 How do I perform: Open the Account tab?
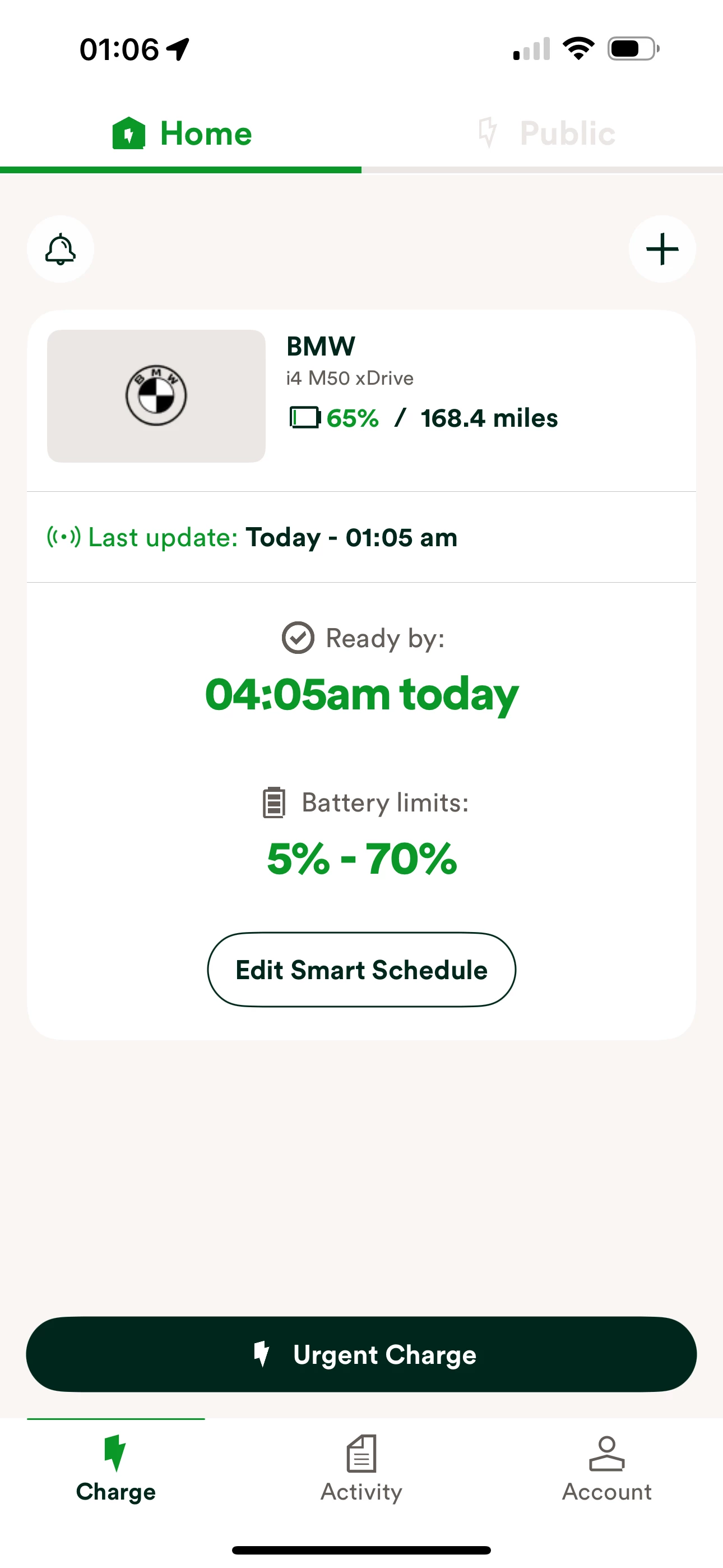click(606, 1469)
